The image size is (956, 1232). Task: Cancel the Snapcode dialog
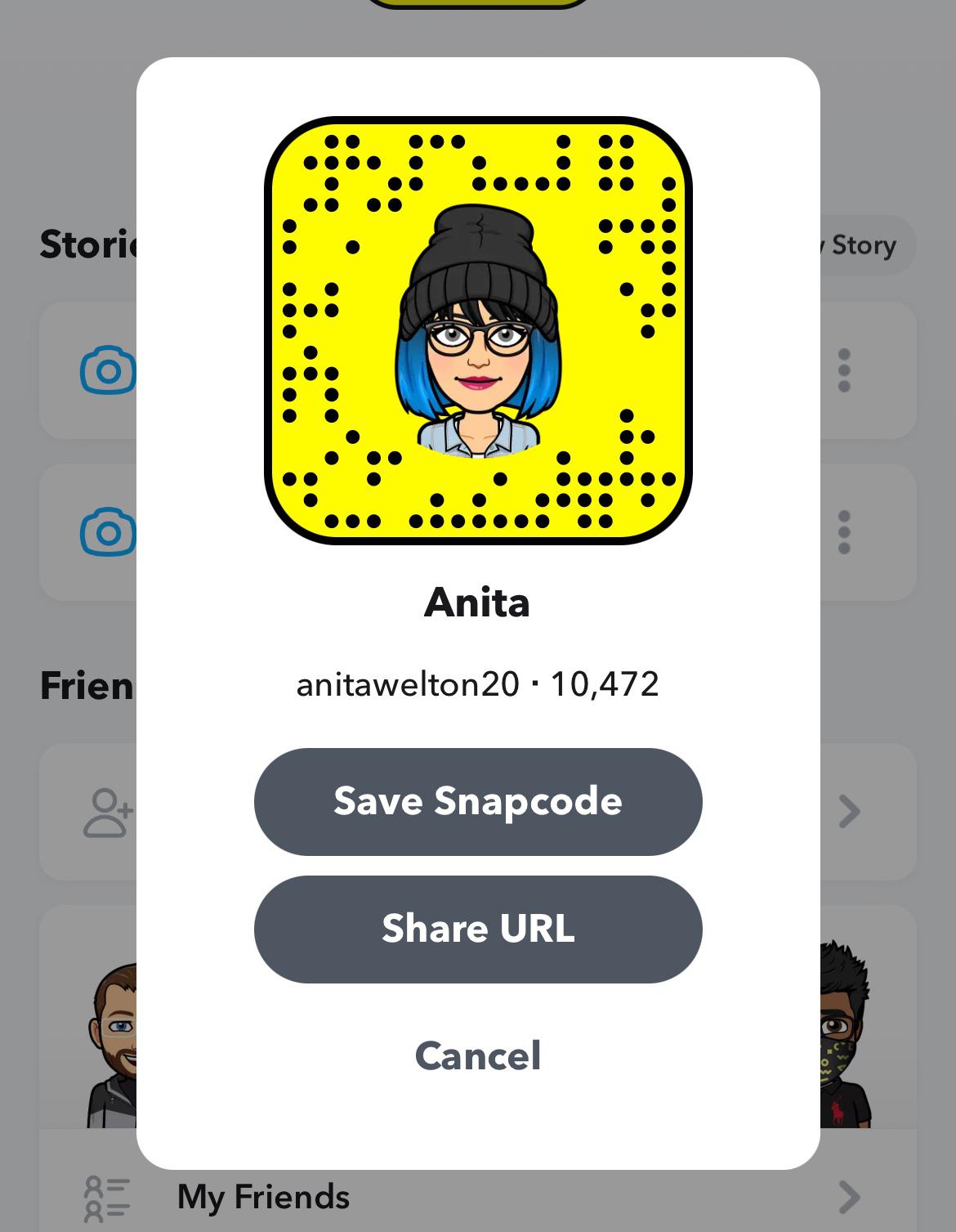tap(478, 1055)
